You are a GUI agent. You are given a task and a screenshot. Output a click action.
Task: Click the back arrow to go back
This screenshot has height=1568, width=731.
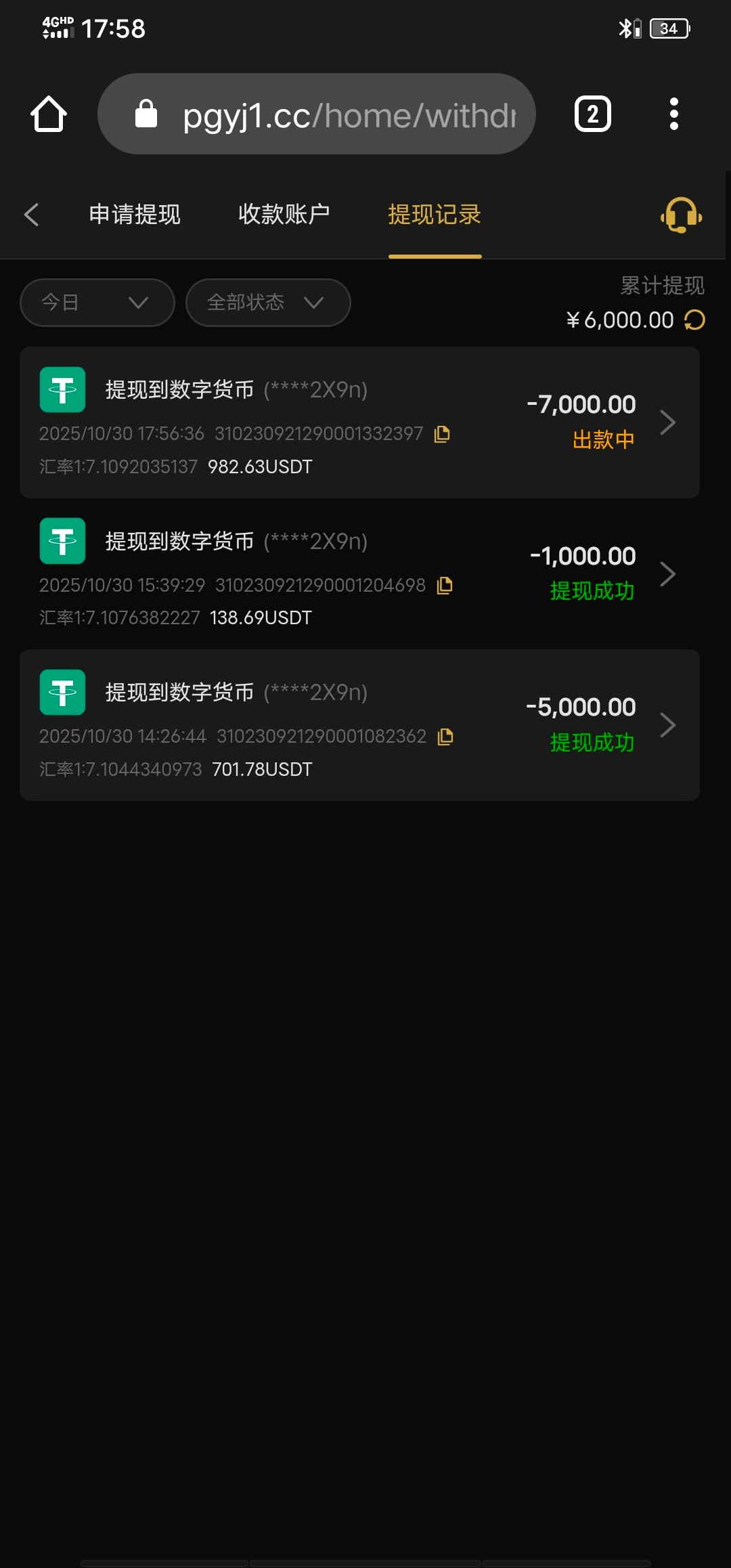click(31, 214)
